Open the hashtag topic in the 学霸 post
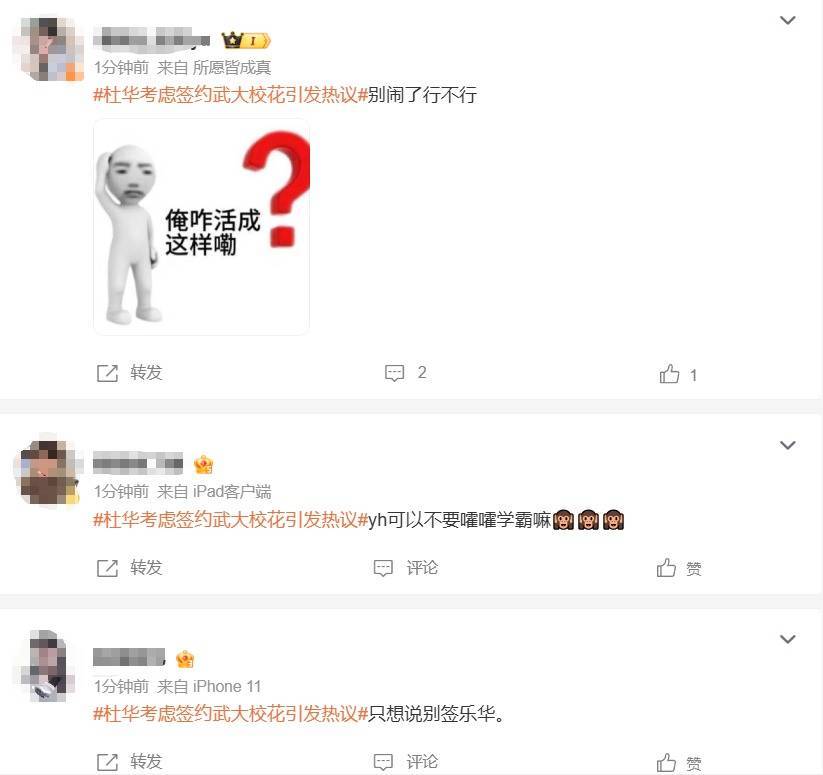 tap(230, 520)
